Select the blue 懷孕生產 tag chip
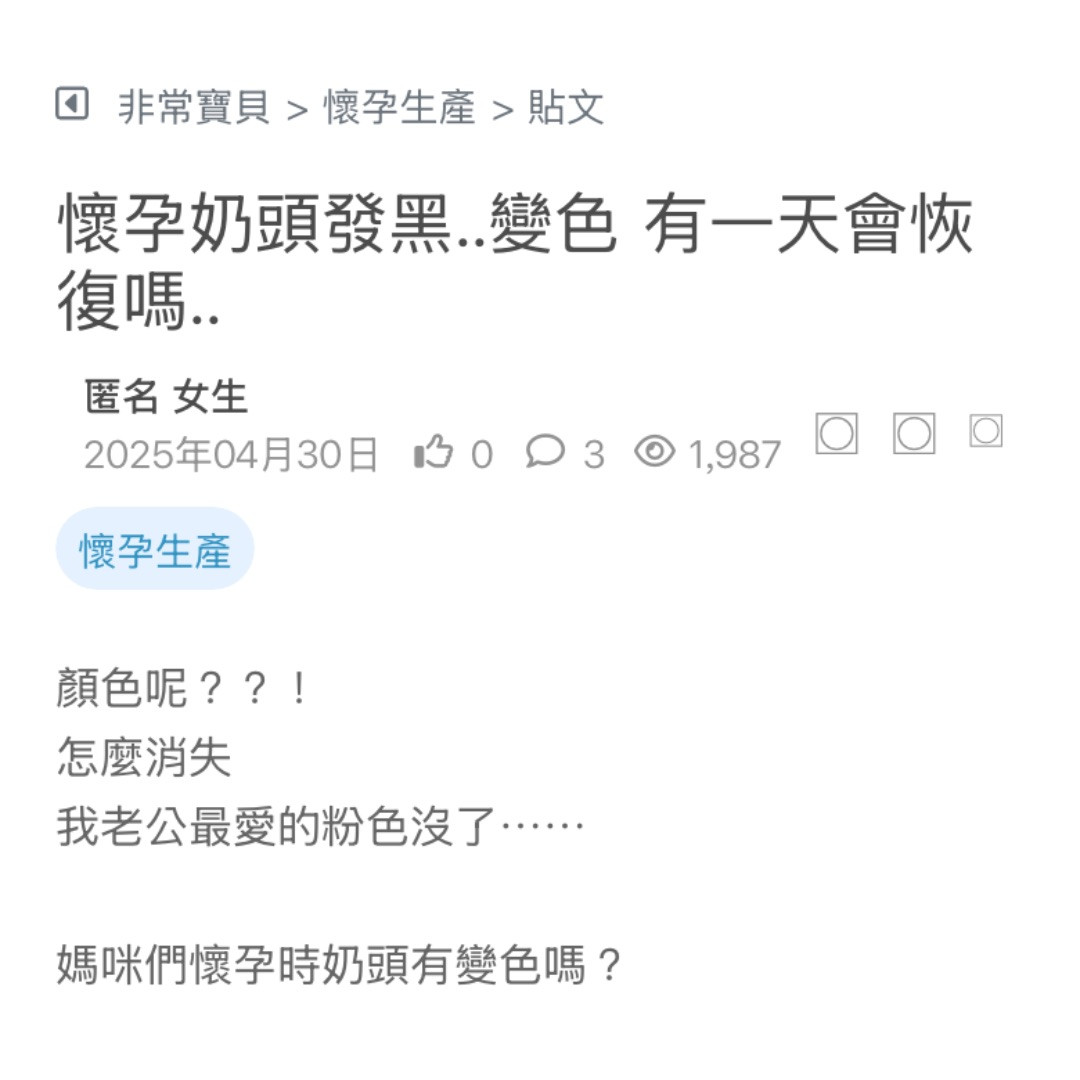 pos(155,551)
